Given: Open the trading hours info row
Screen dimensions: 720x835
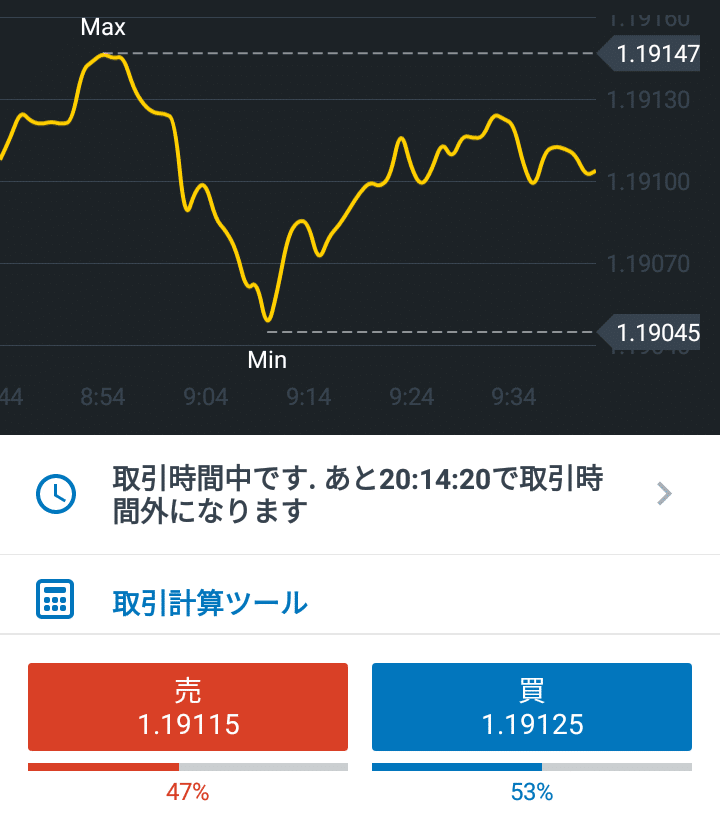Looking at the screenshot, I should pyautogui.click(x=360, y=494).
